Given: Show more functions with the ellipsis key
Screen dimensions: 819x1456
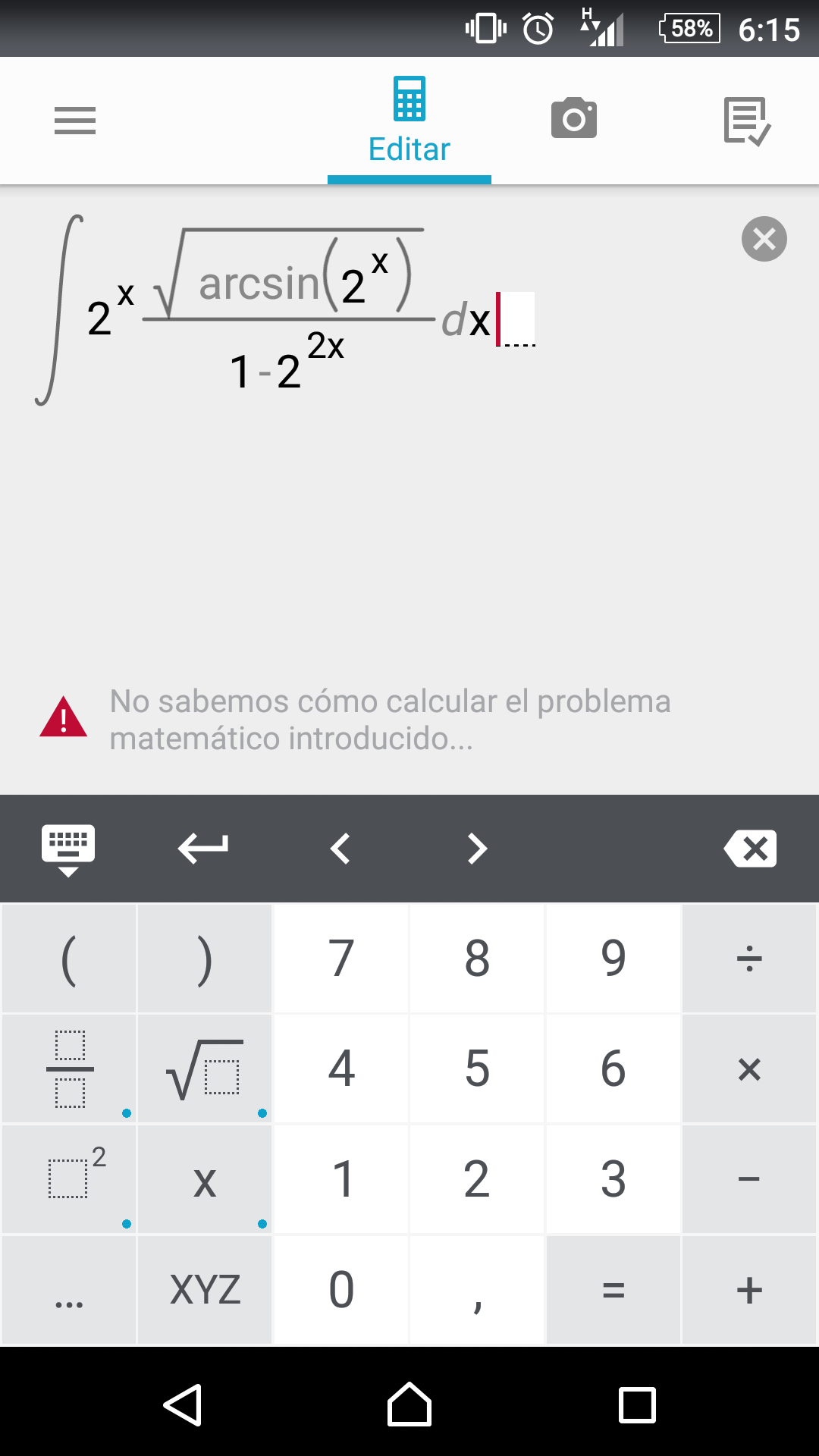Looking at the screenshot, I should pyautogui.click(x=69, y=1290).
